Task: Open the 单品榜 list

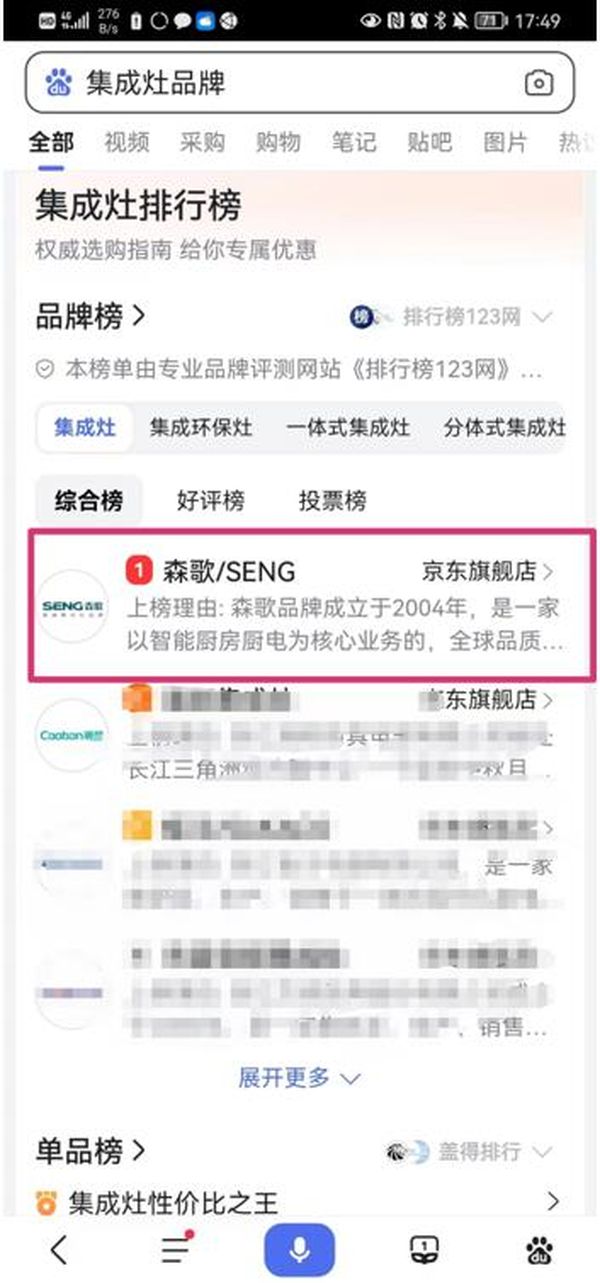Action: point(91,1151)
